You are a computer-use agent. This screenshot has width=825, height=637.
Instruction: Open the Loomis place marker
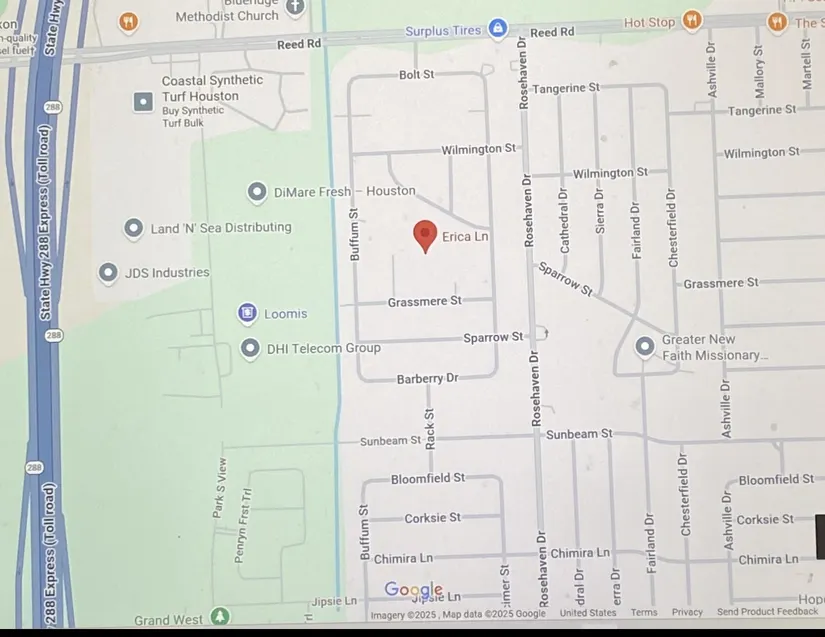[x=247, y=313]
